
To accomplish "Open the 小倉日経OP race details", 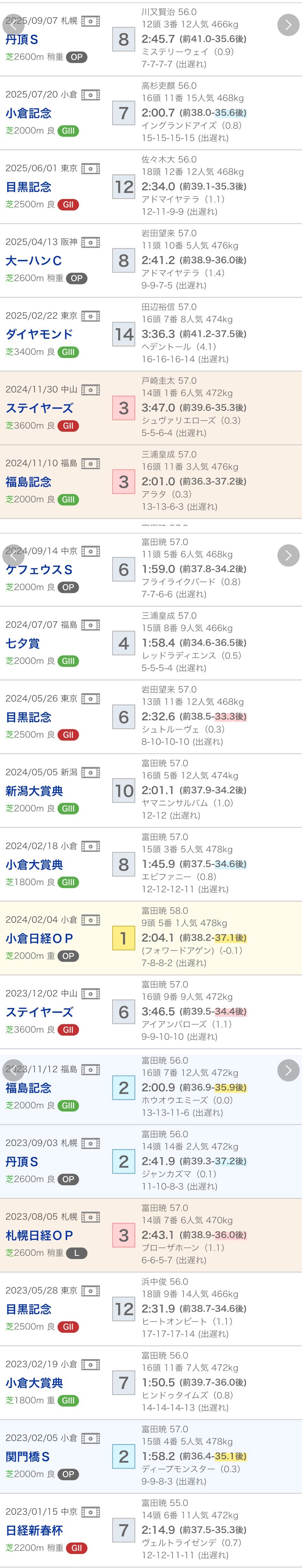I will (39, 939).
